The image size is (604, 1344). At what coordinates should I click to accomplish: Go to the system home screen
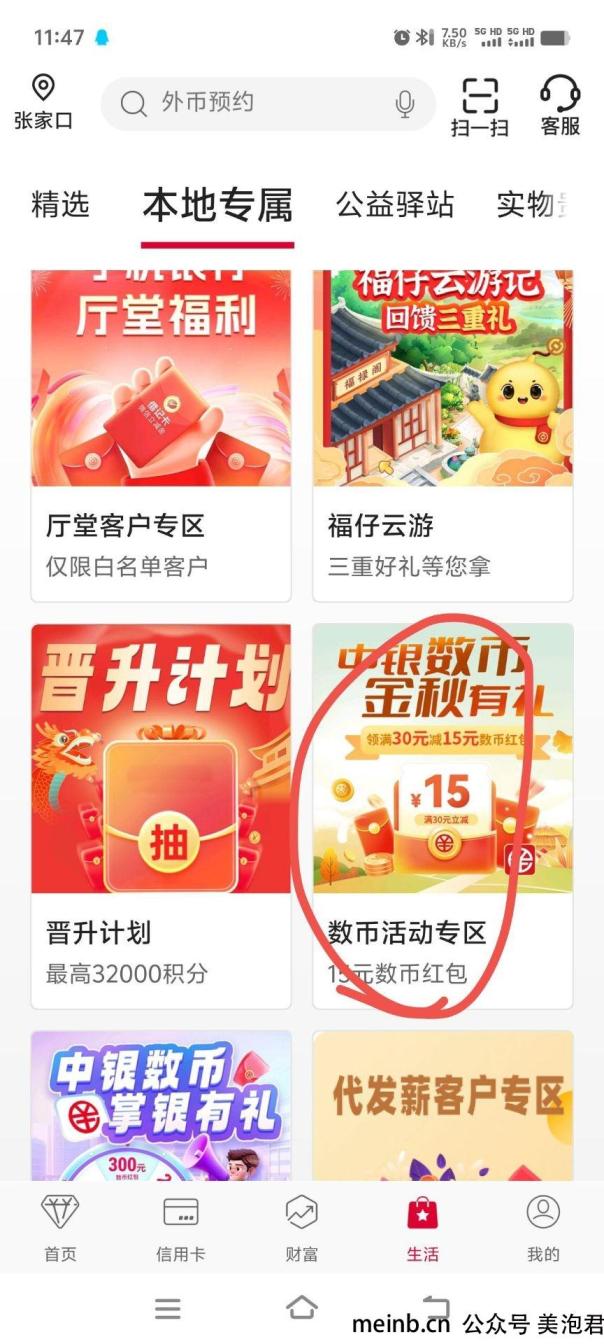tap(301, 1308)
